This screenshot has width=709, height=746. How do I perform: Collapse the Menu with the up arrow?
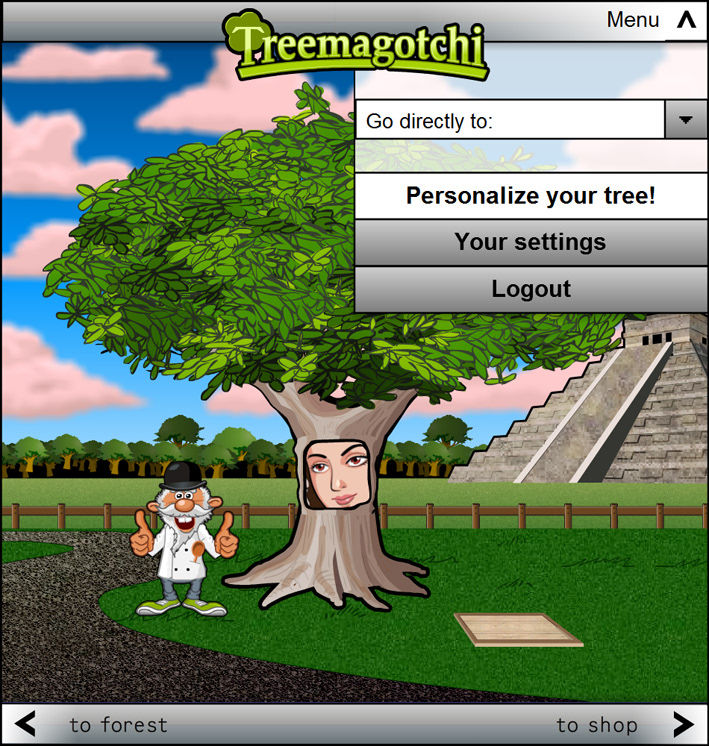pos(685,20)
